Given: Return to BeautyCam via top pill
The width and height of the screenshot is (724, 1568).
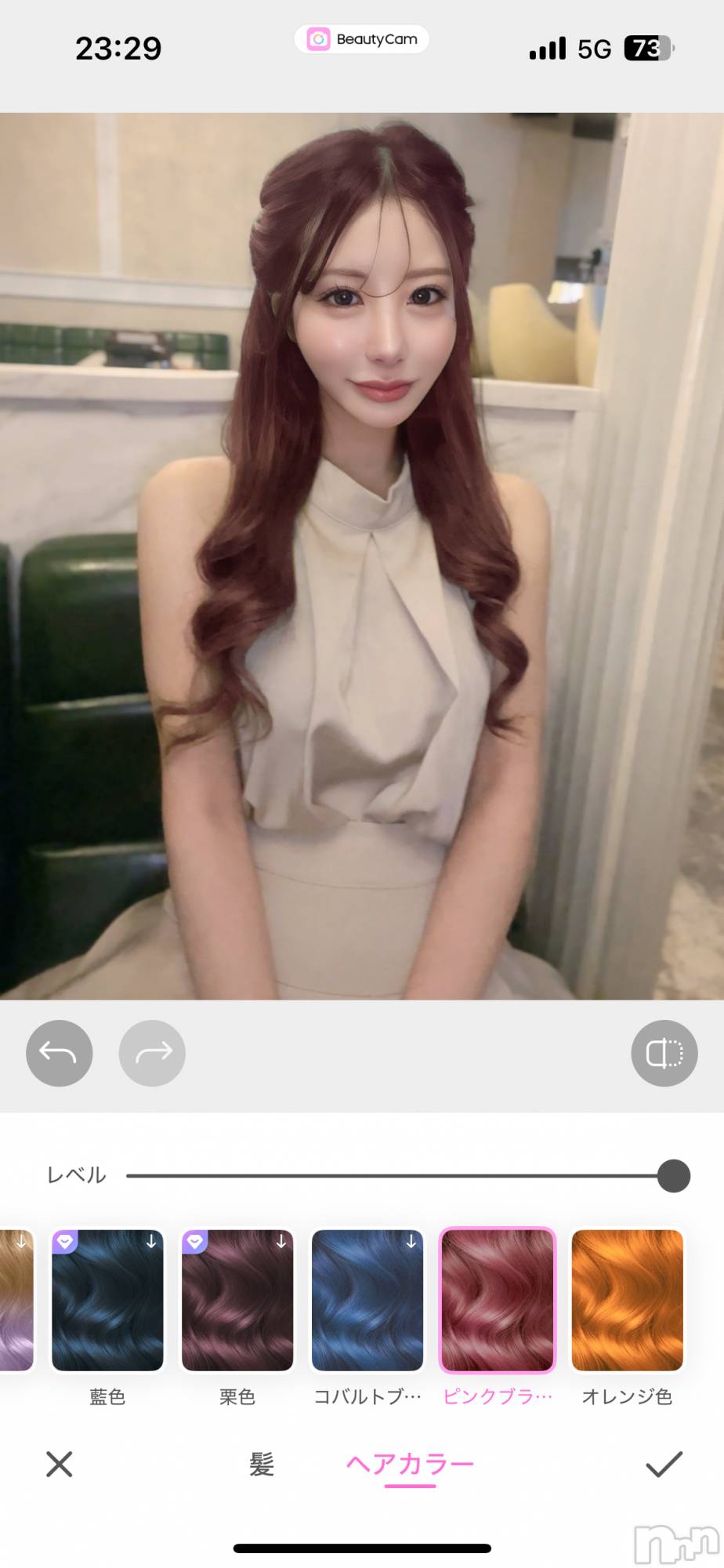Looking at the screenshot, I should click(362, 39).
